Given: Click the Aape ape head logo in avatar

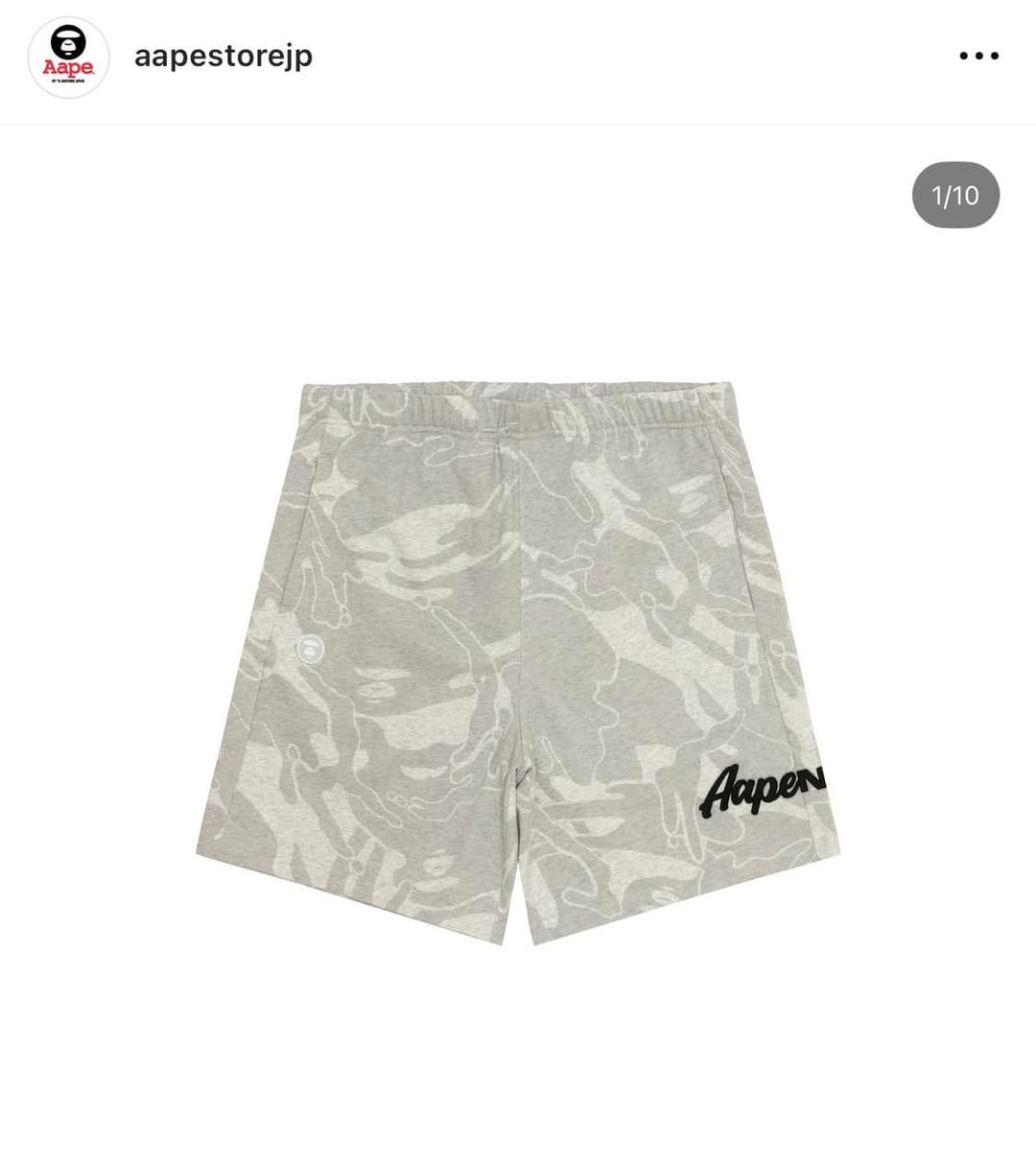Looking at the screenshot, I should pyautogui.click(x=67, y=40).
